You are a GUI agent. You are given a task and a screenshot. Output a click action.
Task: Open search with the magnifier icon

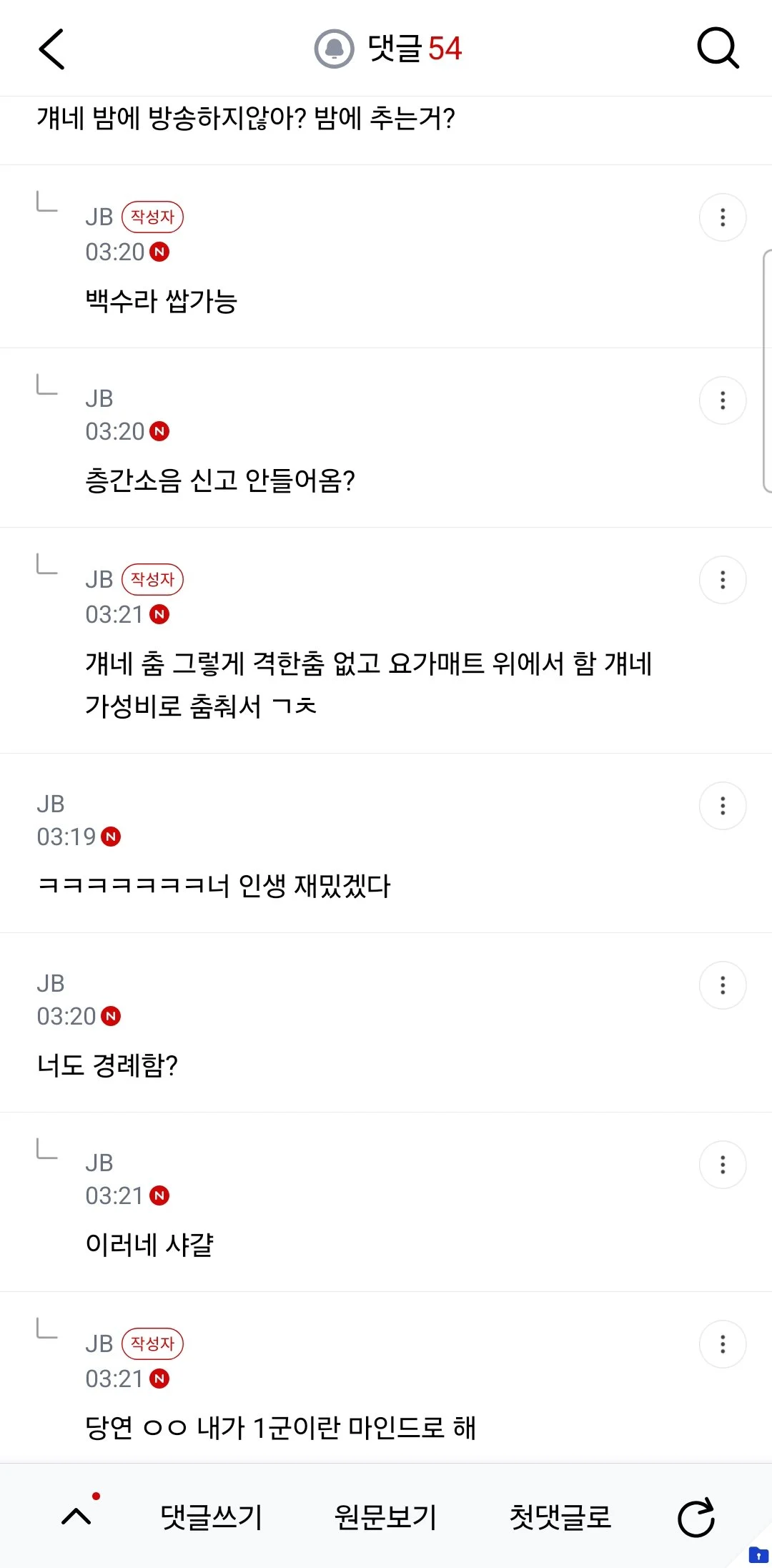(x=718, y=49)
